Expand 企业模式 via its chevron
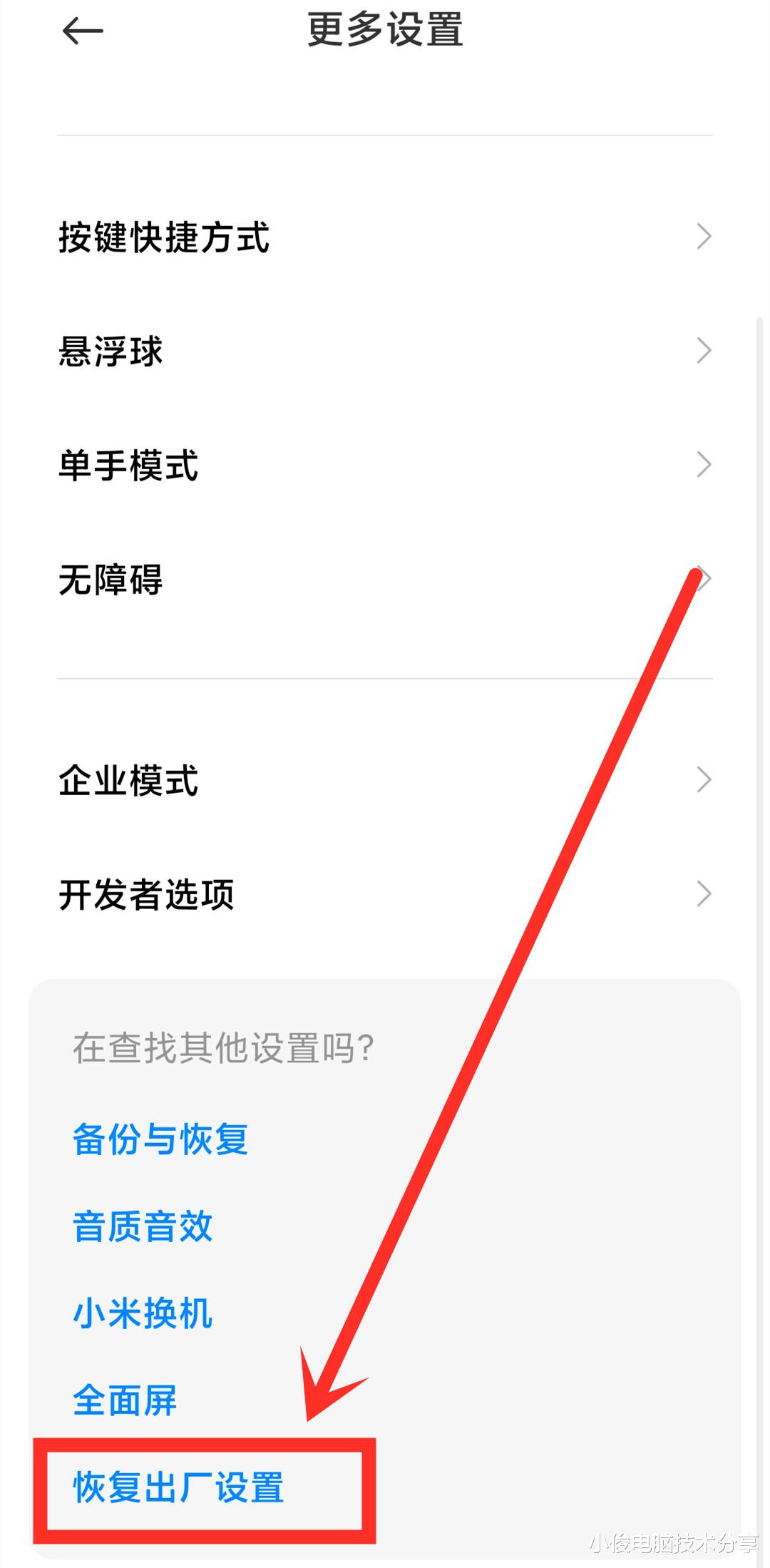 point(704,779)
